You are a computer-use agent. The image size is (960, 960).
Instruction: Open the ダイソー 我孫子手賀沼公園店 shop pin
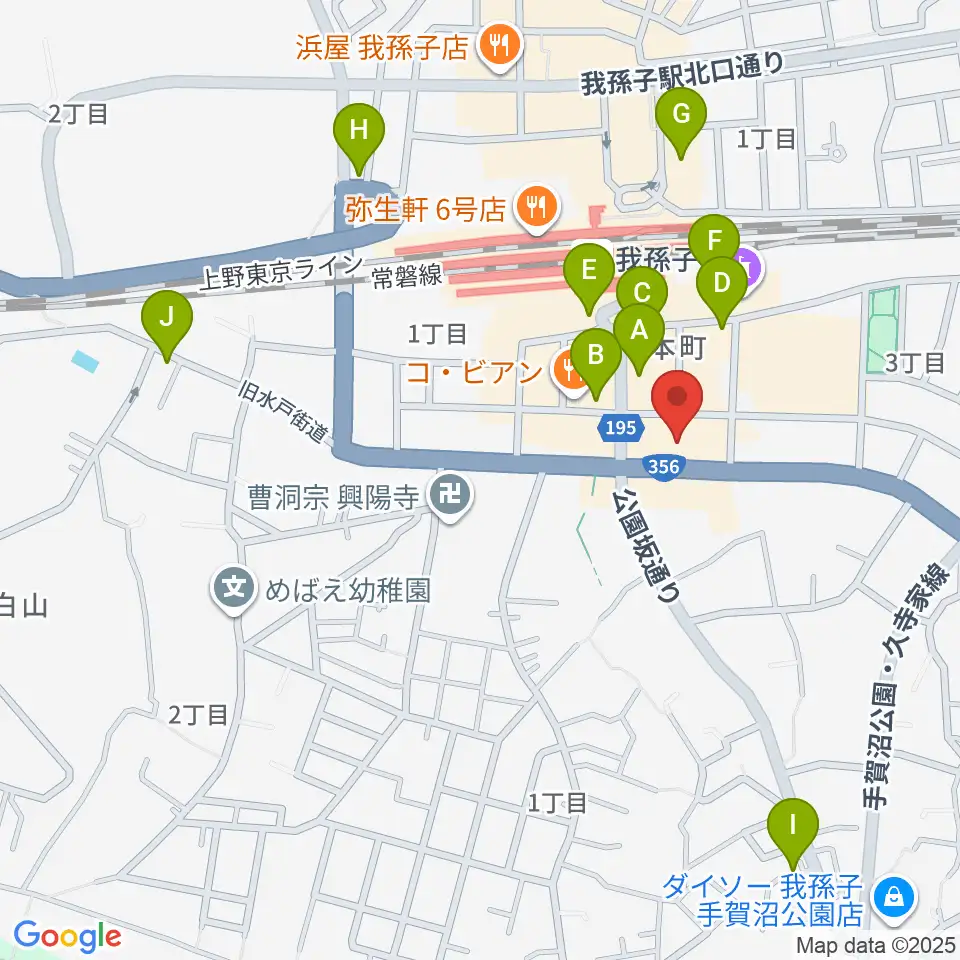point(896,900)
